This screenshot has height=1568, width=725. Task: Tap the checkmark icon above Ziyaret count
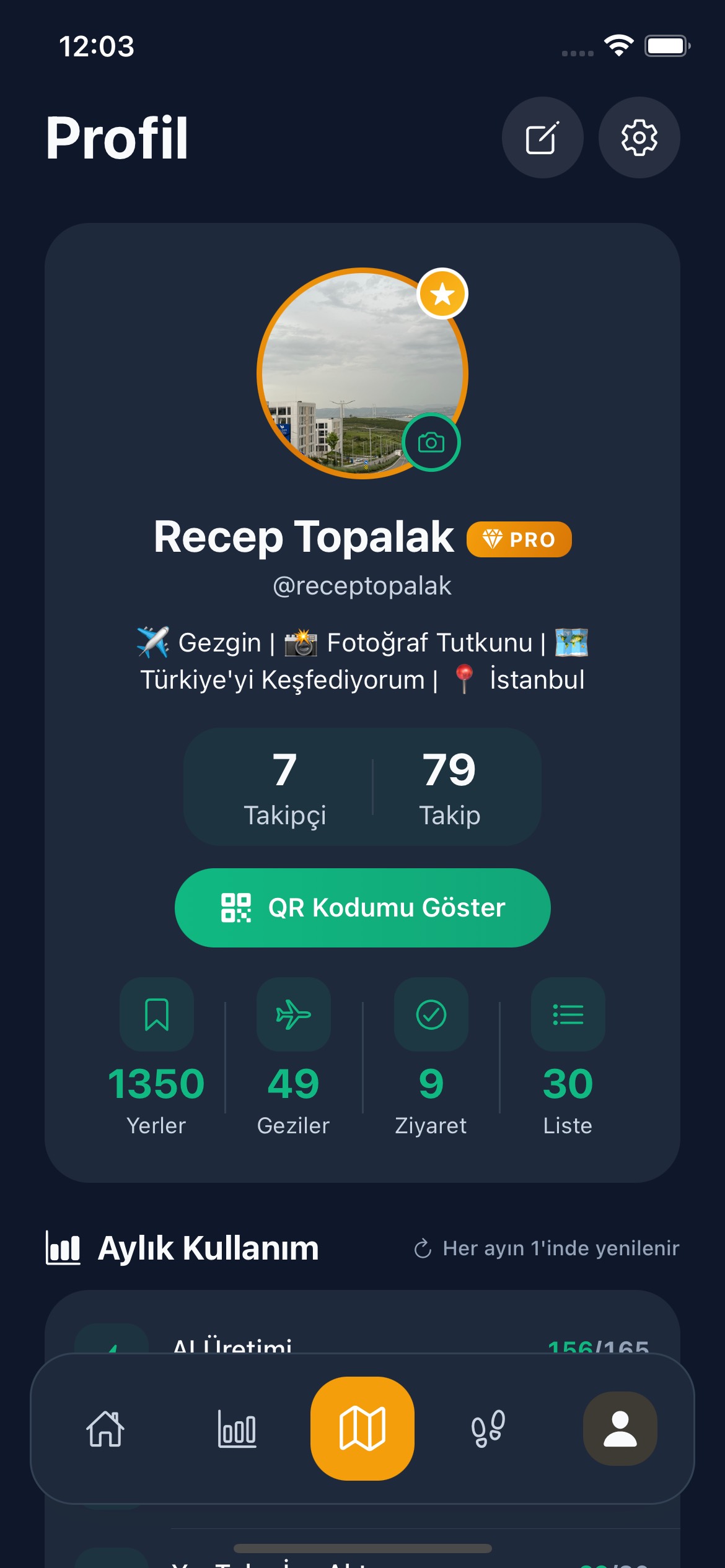(x=431, y=1015)
